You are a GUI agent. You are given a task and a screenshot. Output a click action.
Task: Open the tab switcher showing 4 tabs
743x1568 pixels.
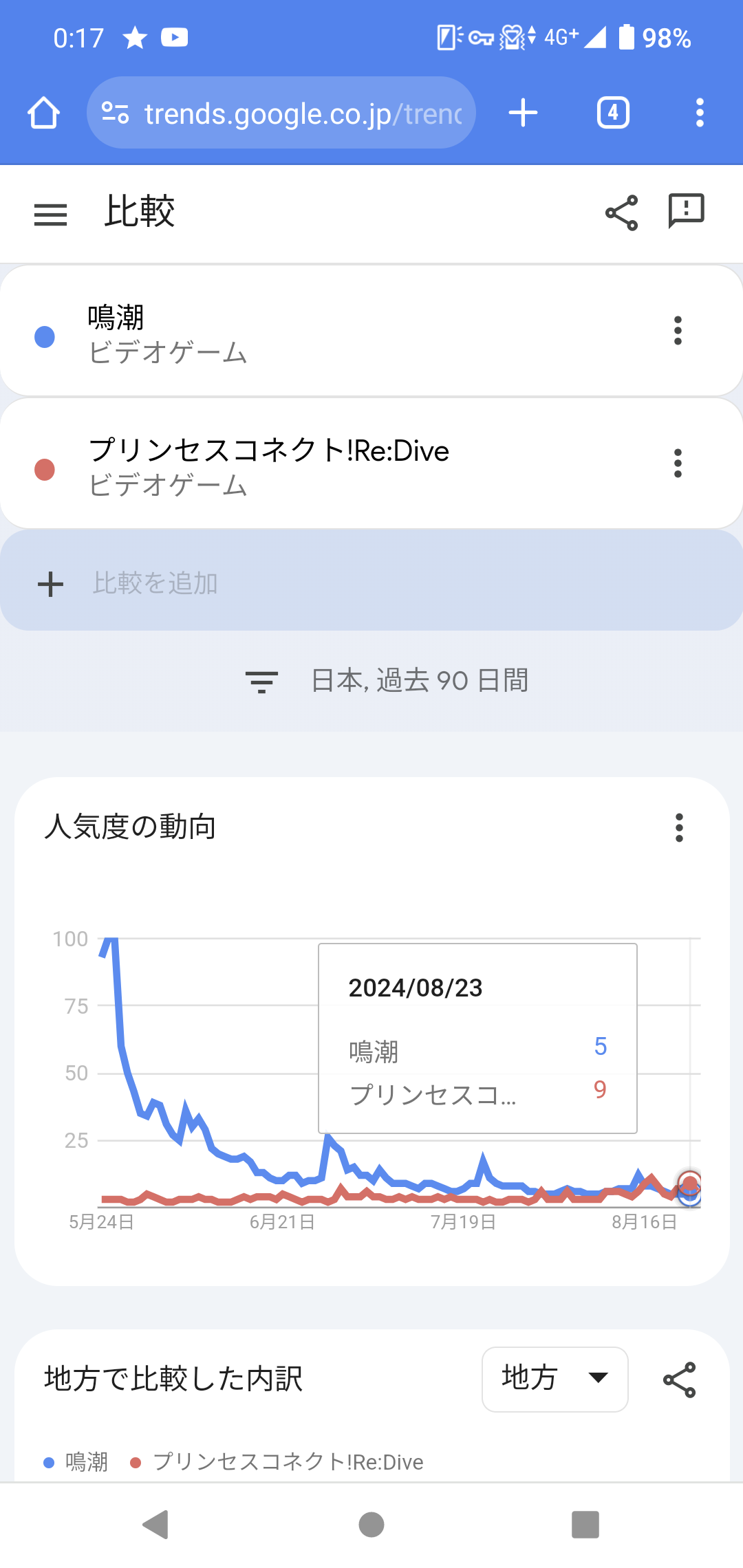[613, 113]
